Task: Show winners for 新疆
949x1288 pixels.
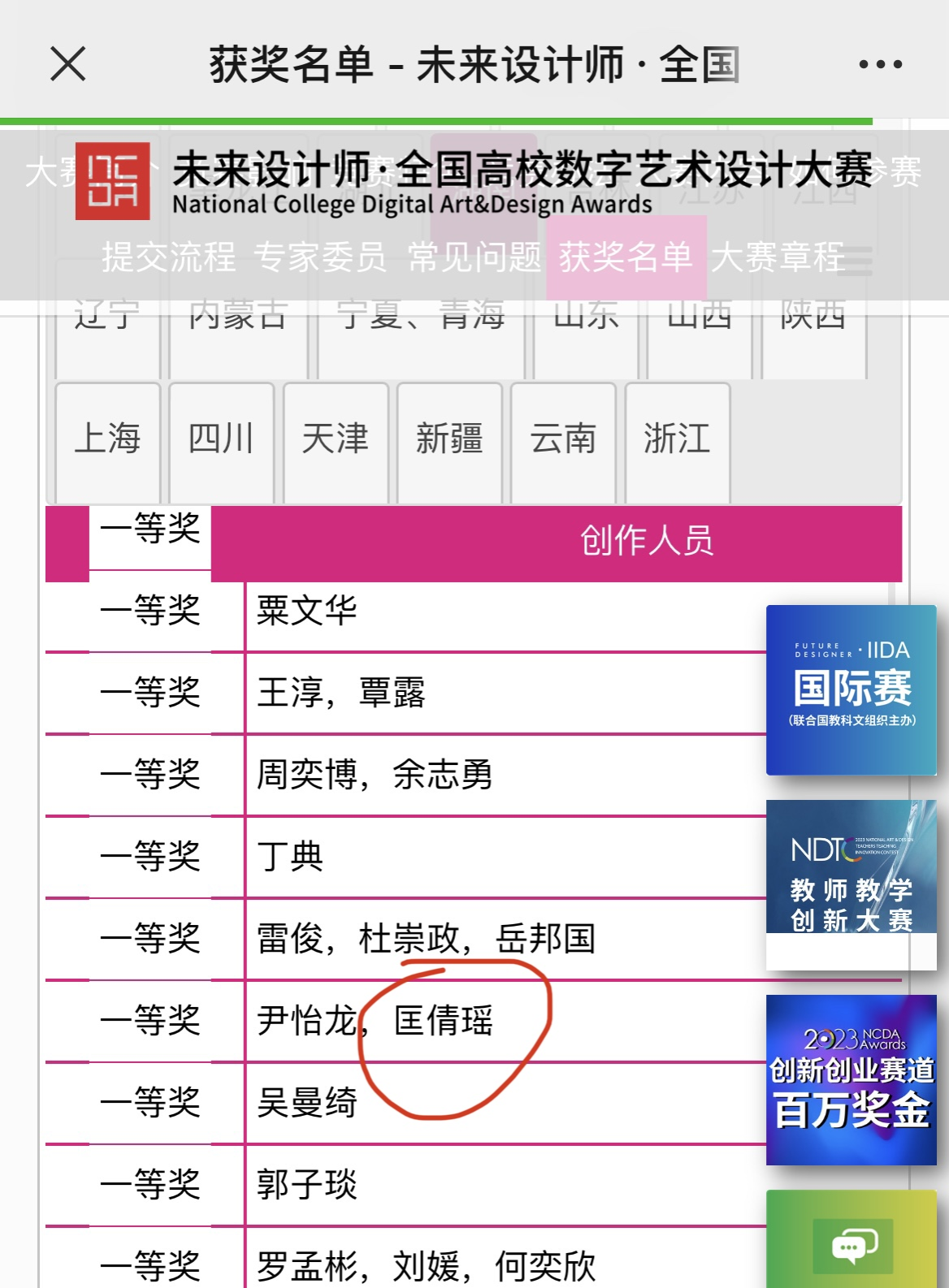Action: click(449, 439)
